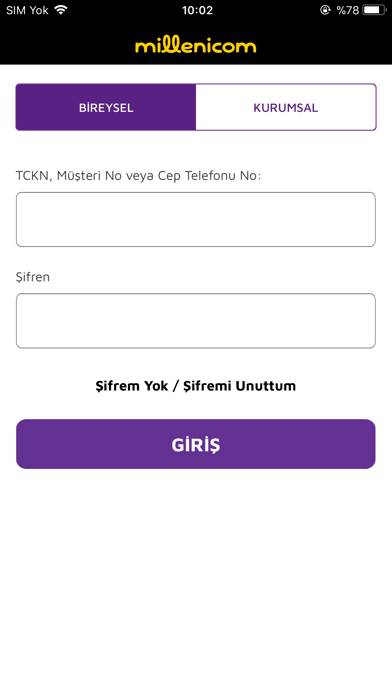Open Şifrem Yok / Şifremi Unuttum link
Screen dimensions: 392x696
(x=196, y=386)
